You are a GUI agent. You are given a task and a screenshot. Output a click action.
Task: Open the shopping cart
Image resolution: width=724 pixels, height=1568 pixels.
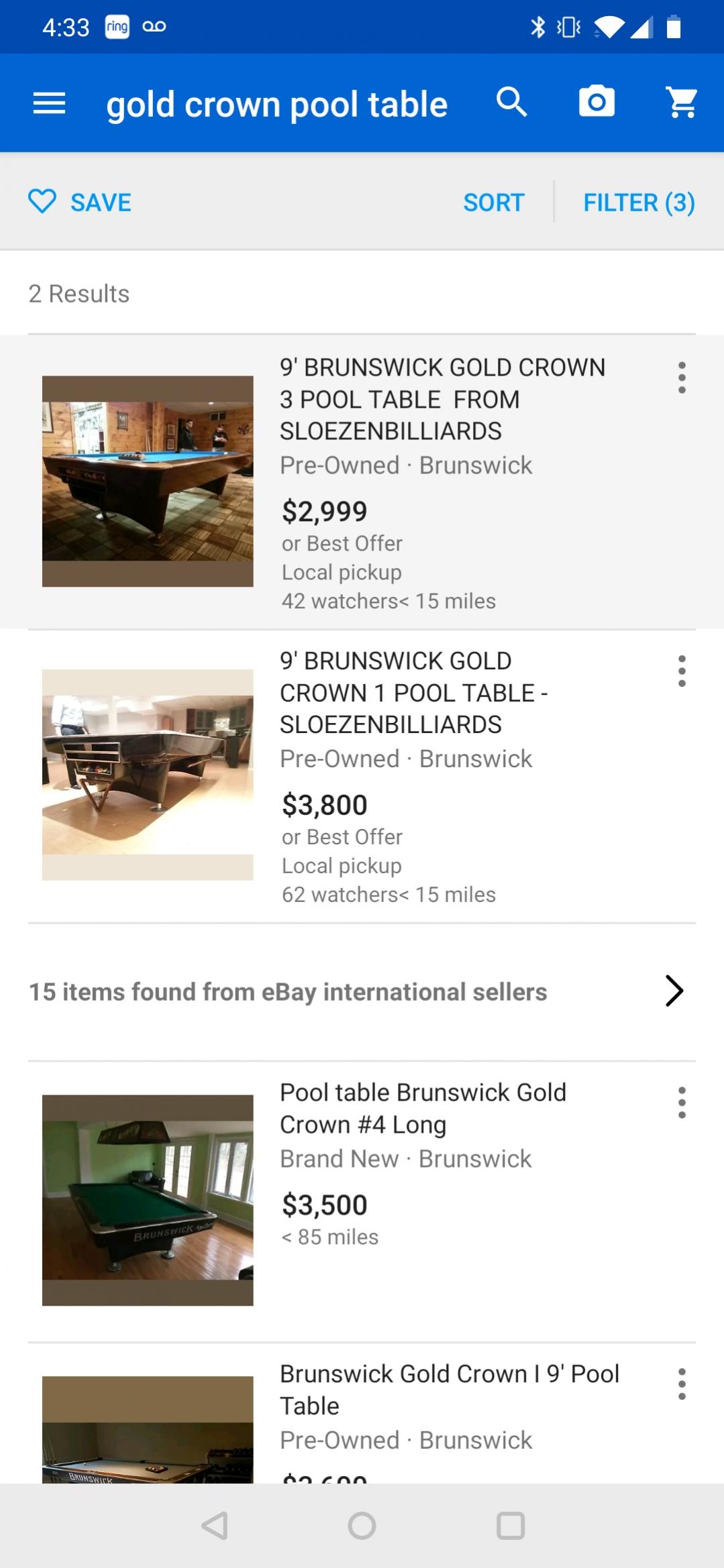682,103
